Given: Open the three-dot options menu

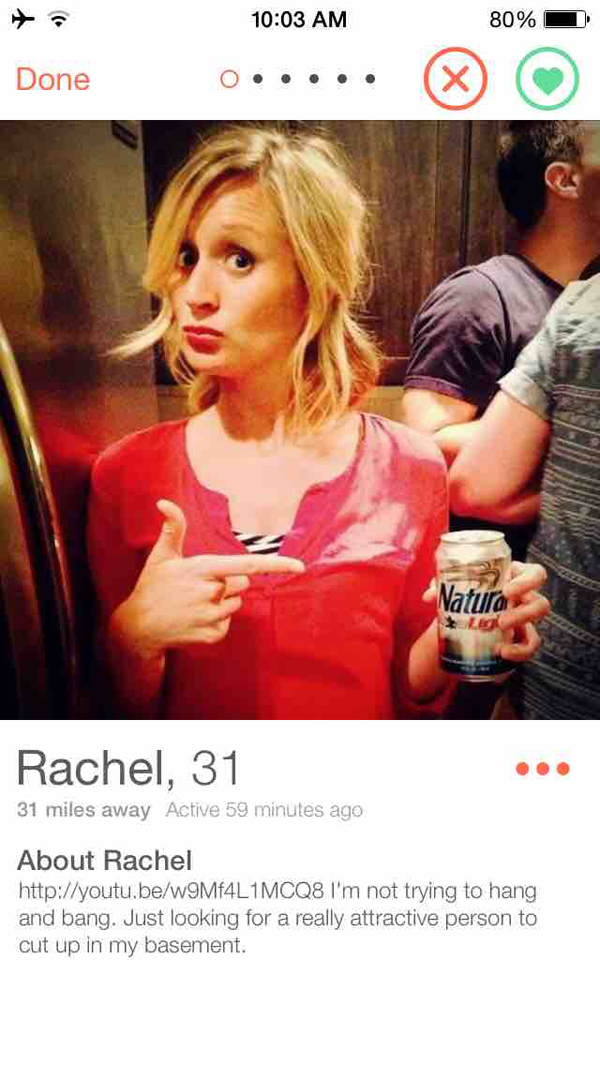Looking at the screenshot, I should point(542,769).
